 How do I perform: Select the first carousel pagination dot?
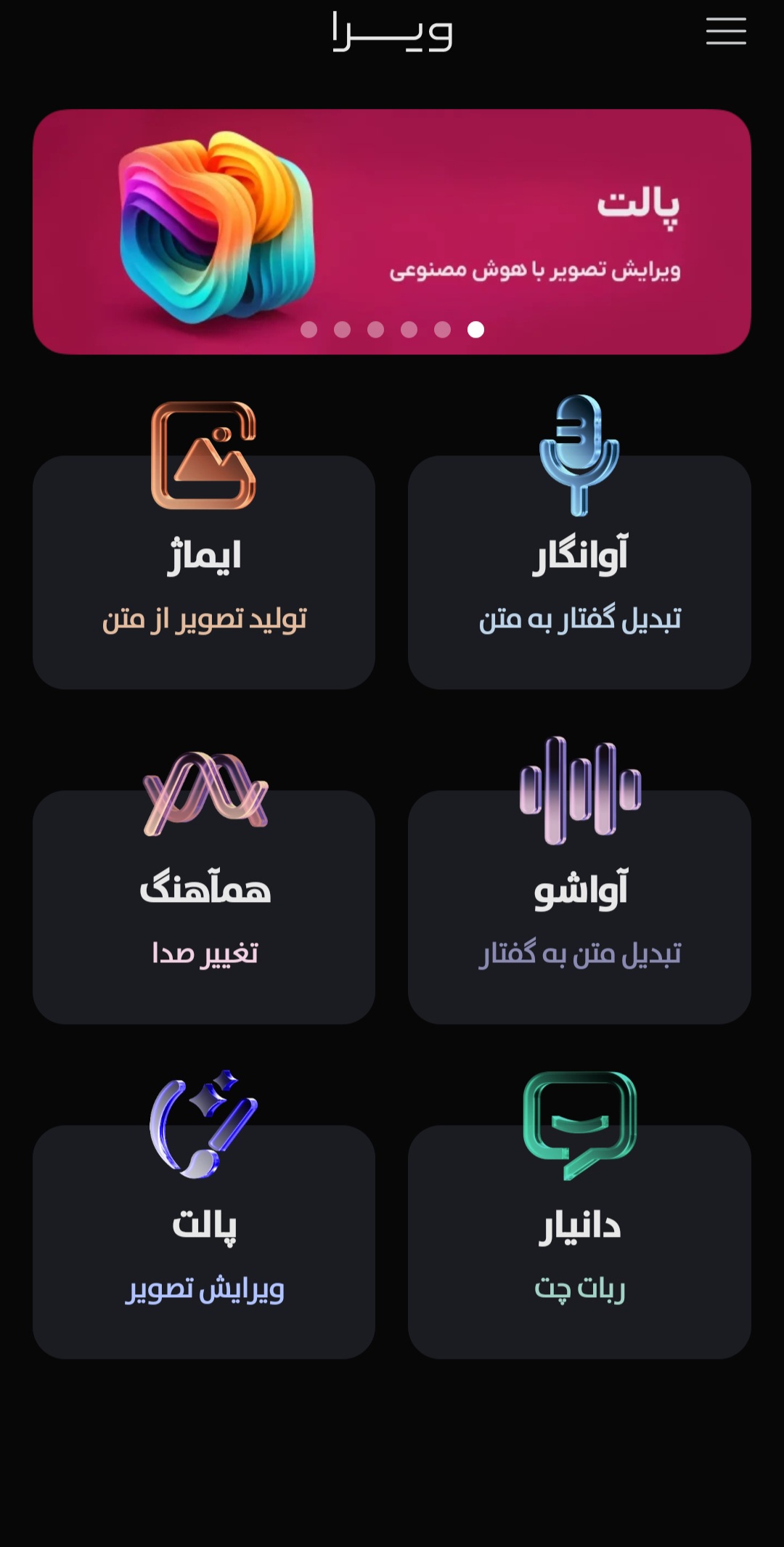point(308,329)
